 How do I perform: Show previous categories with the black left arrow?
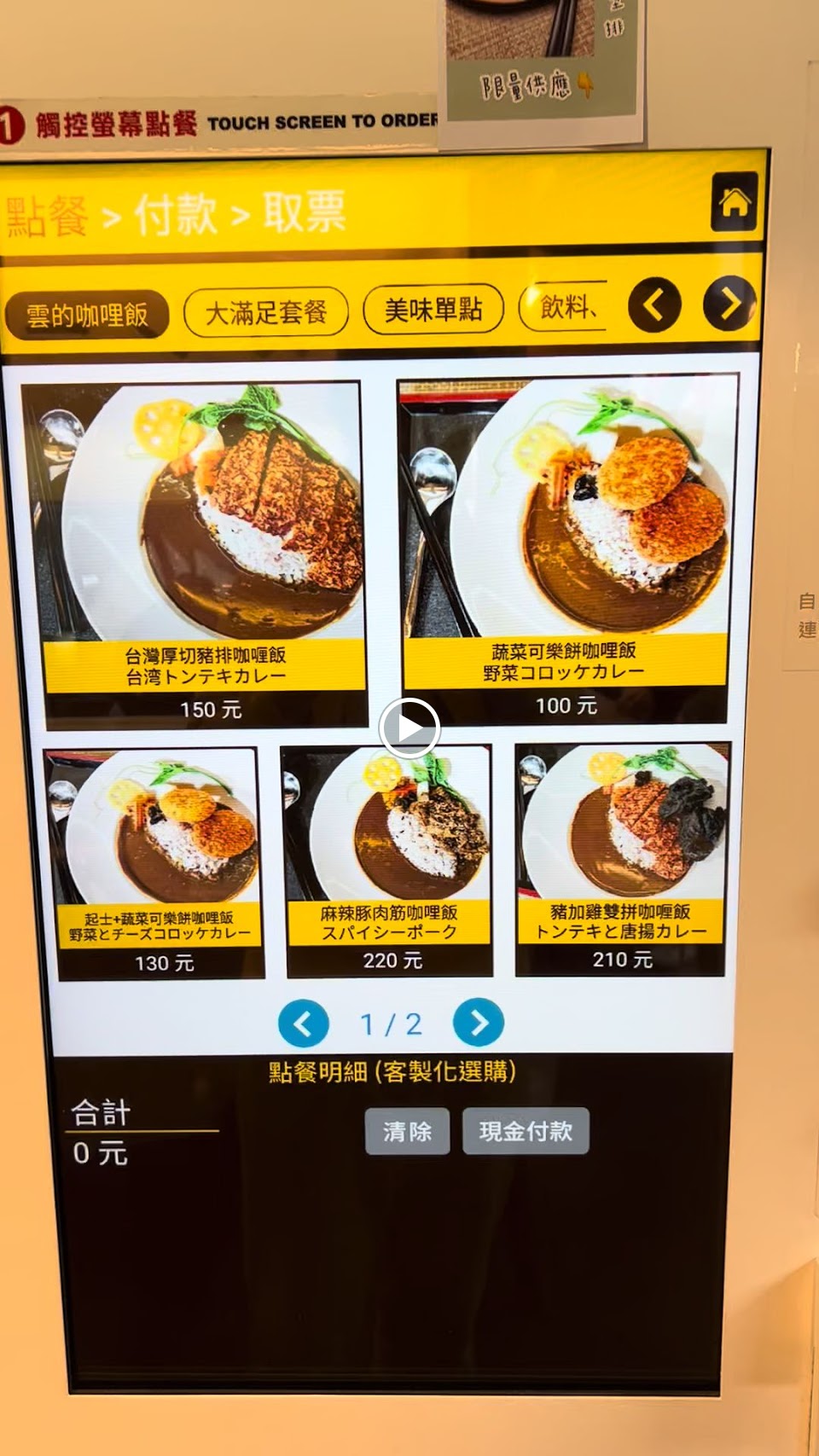(x=654, y=305)
